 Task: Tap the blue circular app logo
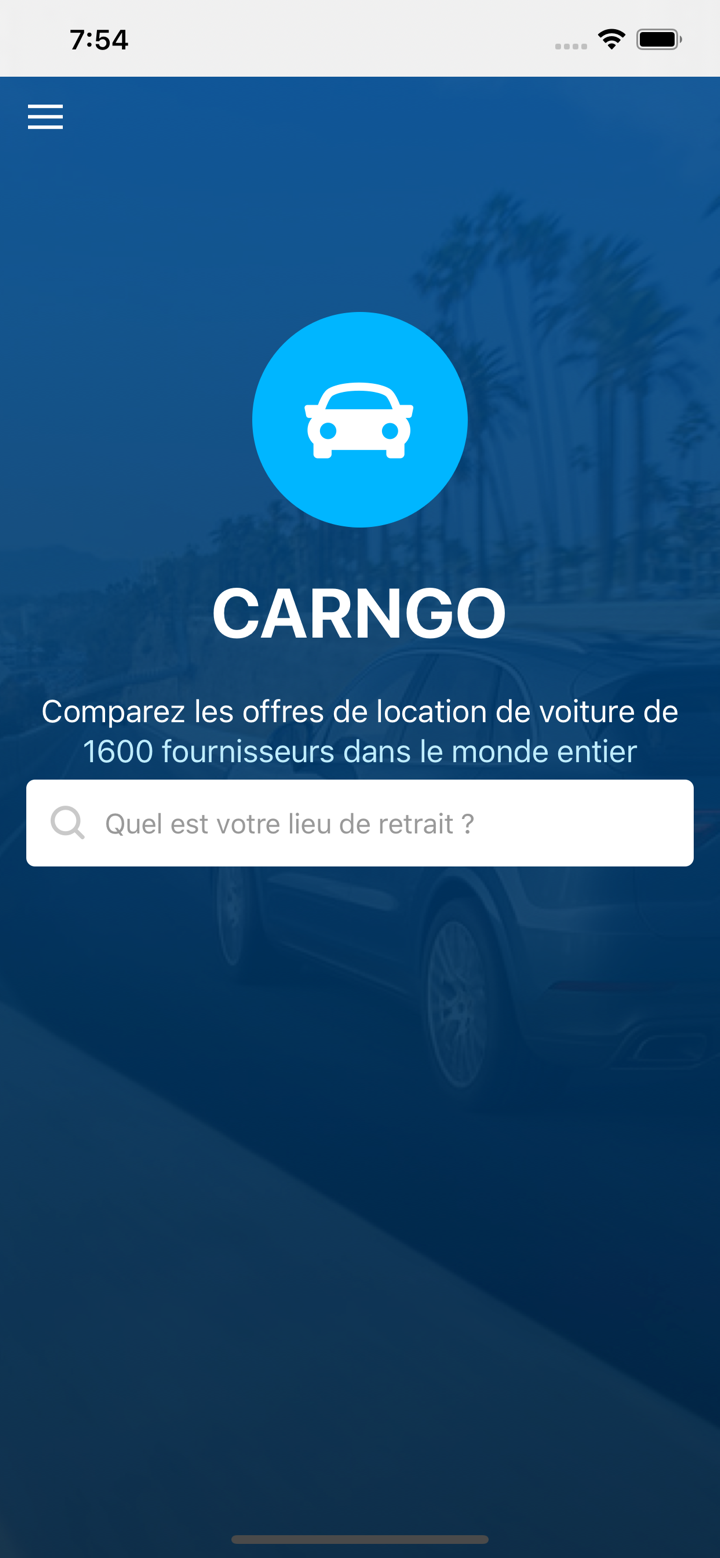click(360, 420)
